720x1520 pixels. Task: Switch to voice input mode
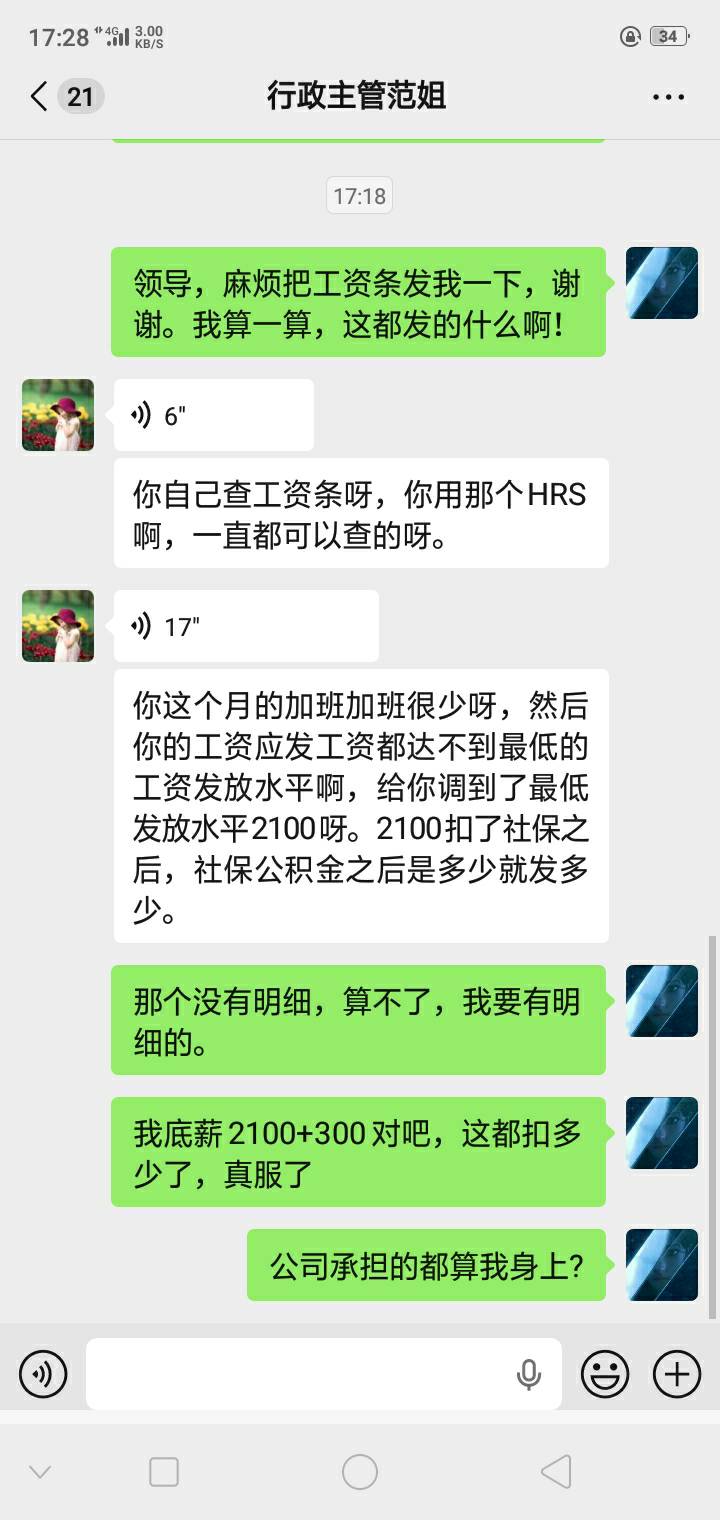tap(43, 1374)
